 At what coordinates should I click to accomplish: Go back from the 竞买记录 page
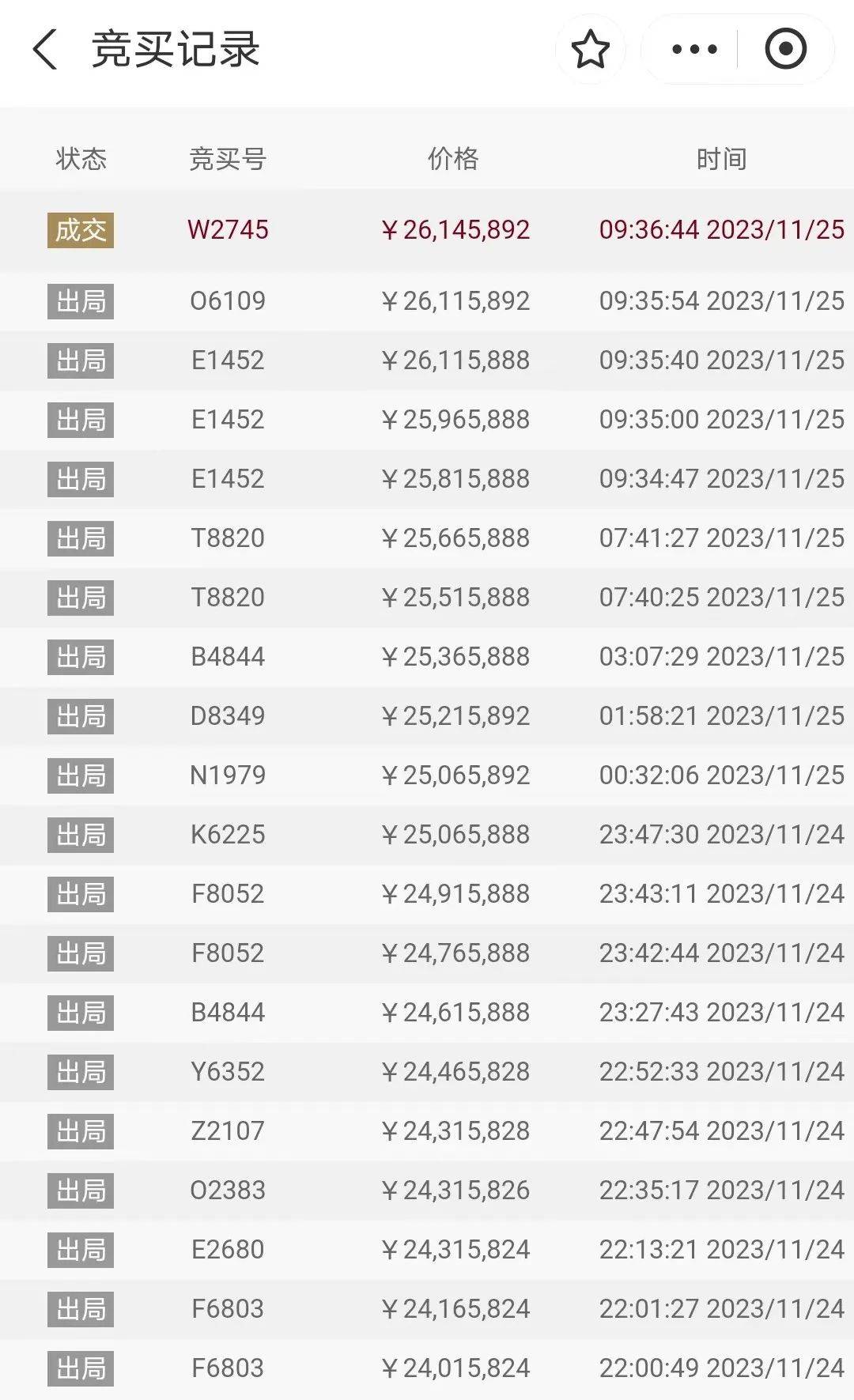click(45, 49)
